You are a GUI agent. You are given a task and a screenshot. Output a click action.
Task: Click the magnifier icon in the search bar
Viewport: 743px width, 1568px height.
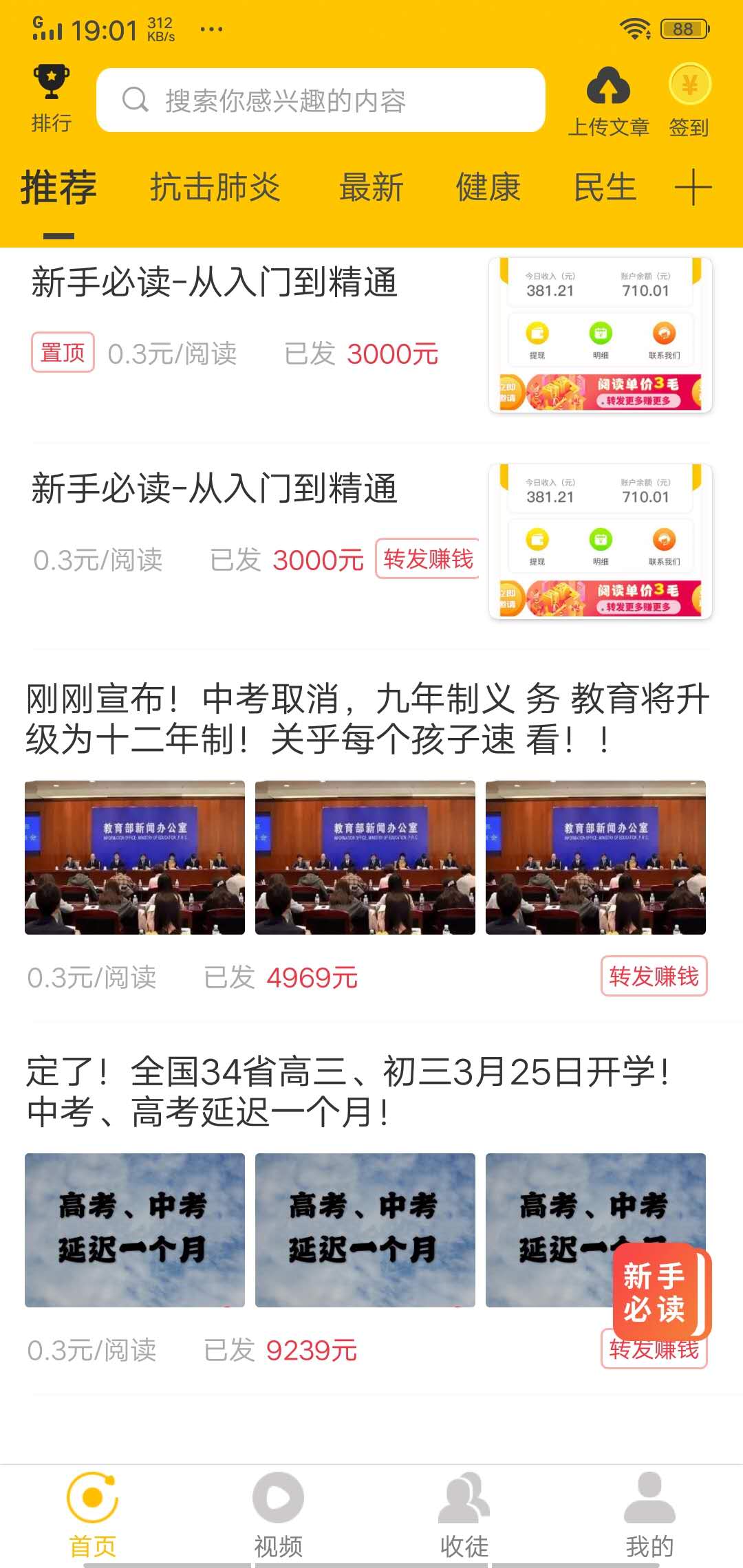tap(136, 100)
